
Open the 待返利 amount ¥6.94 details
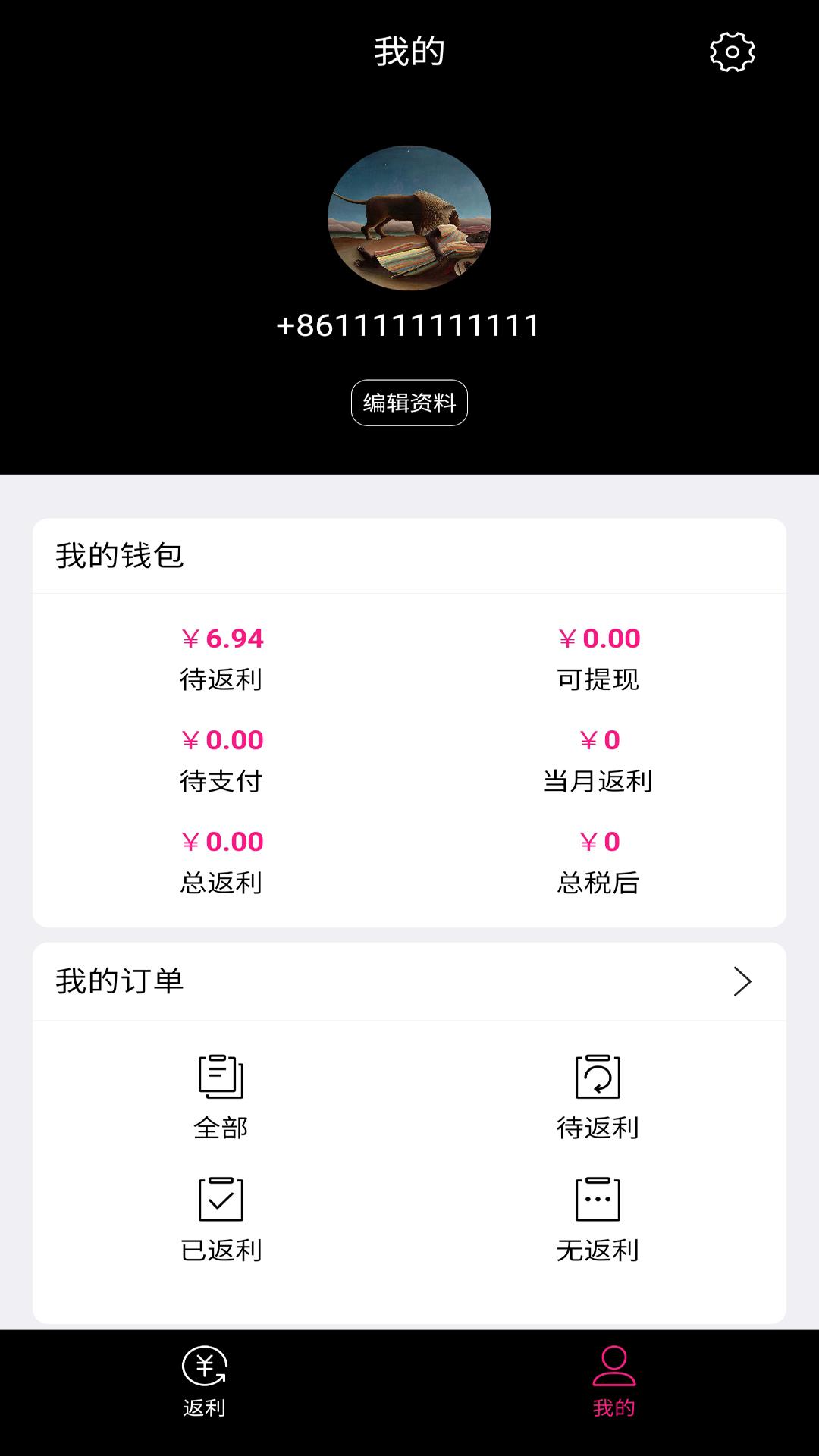(x=220, y=639)
